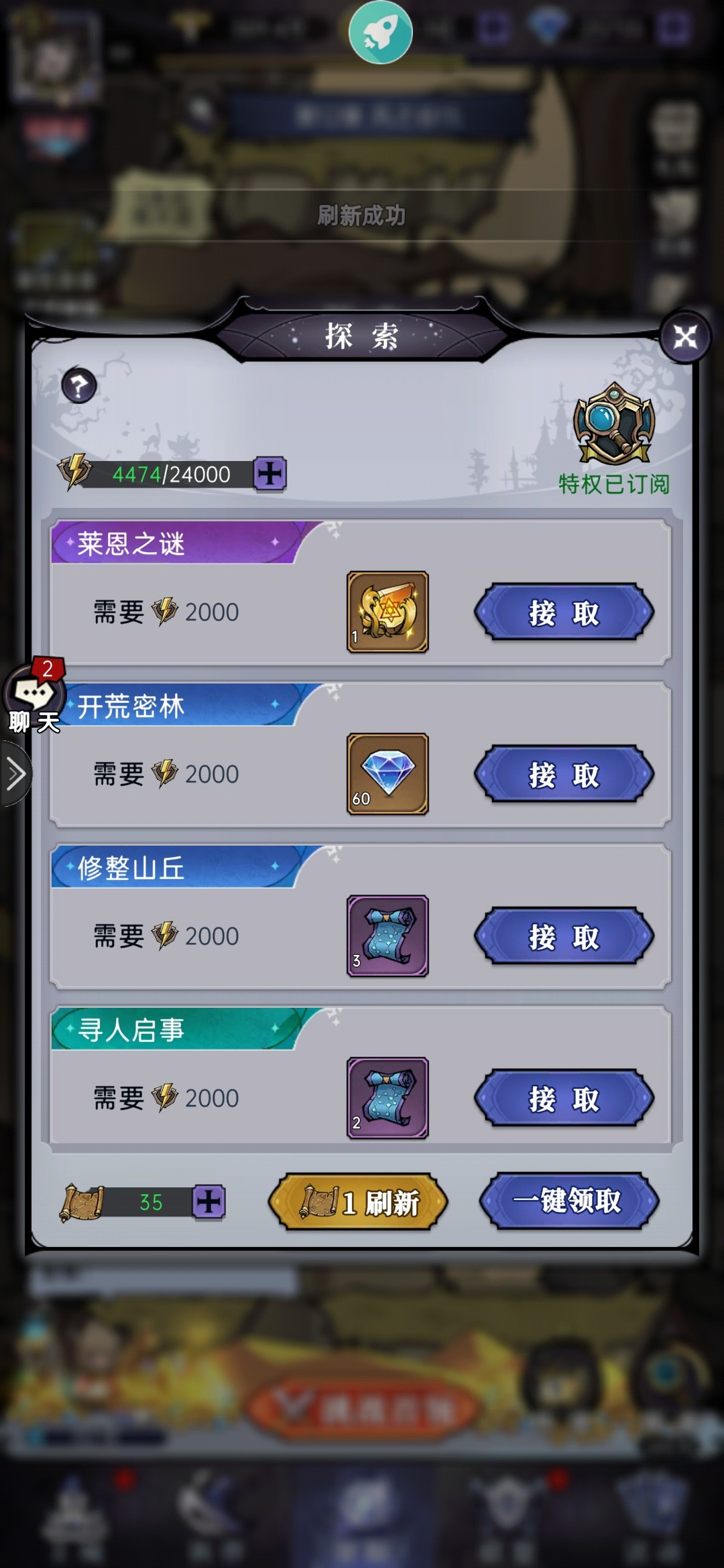View the 寻人启事 scroll reward

click(387, 1098)
